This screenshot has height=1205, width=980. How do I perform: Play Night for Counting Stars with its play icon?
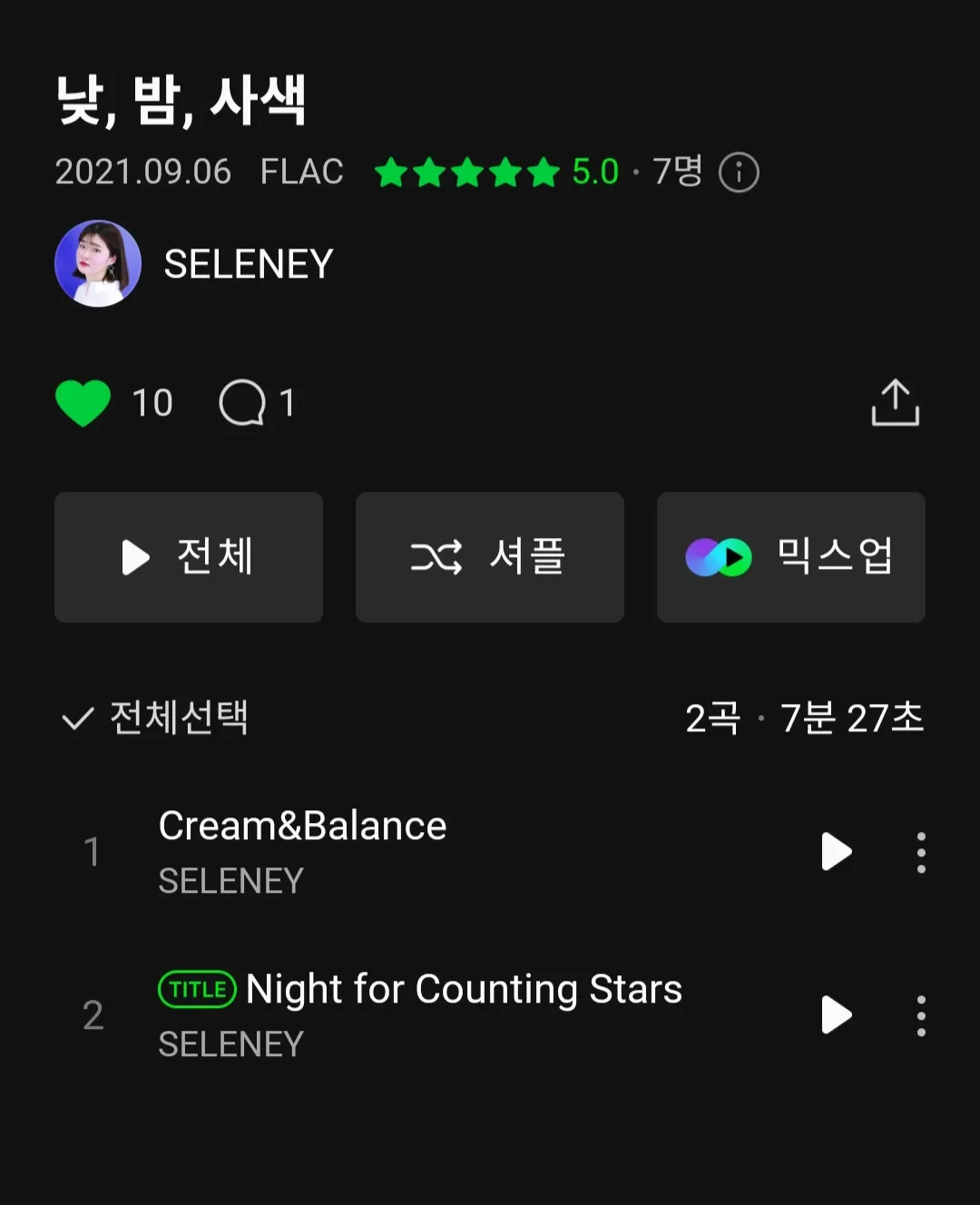[x=836, y=1014]
